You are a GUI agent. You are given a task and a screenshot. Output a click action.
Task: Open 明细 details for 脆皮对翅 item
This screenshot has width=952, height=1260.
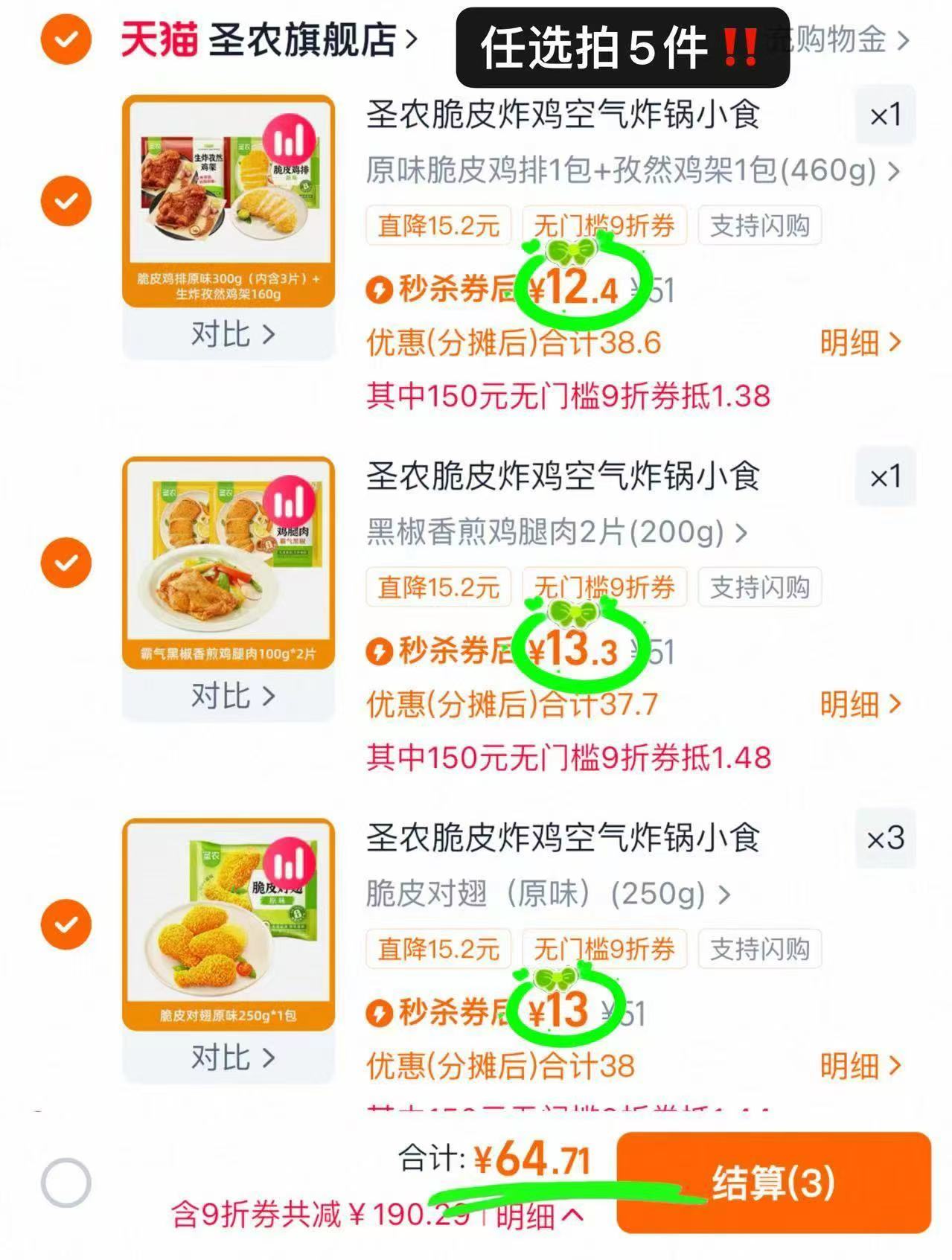[x=860, y=1064]
